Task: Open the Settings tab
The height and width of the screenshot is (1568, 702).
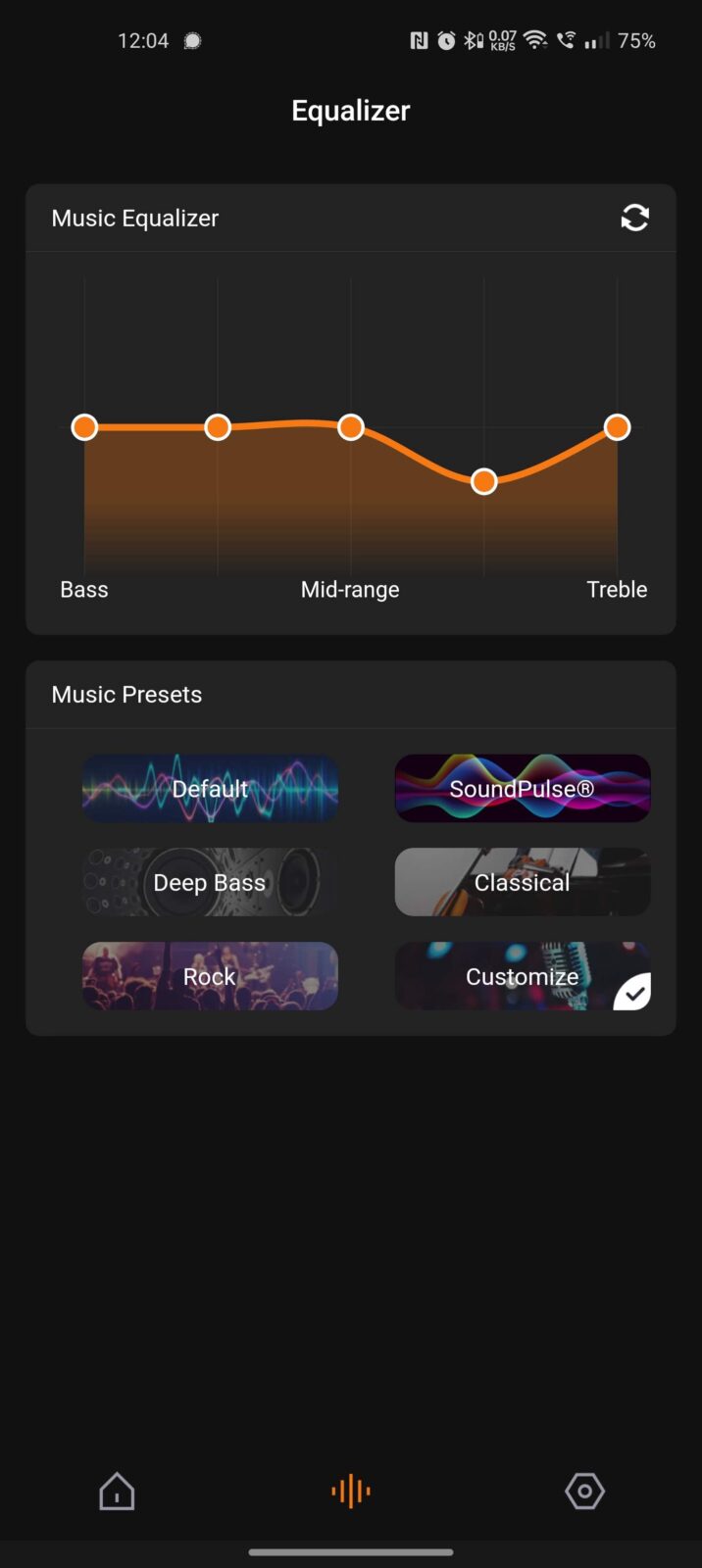Action: 584,1492
